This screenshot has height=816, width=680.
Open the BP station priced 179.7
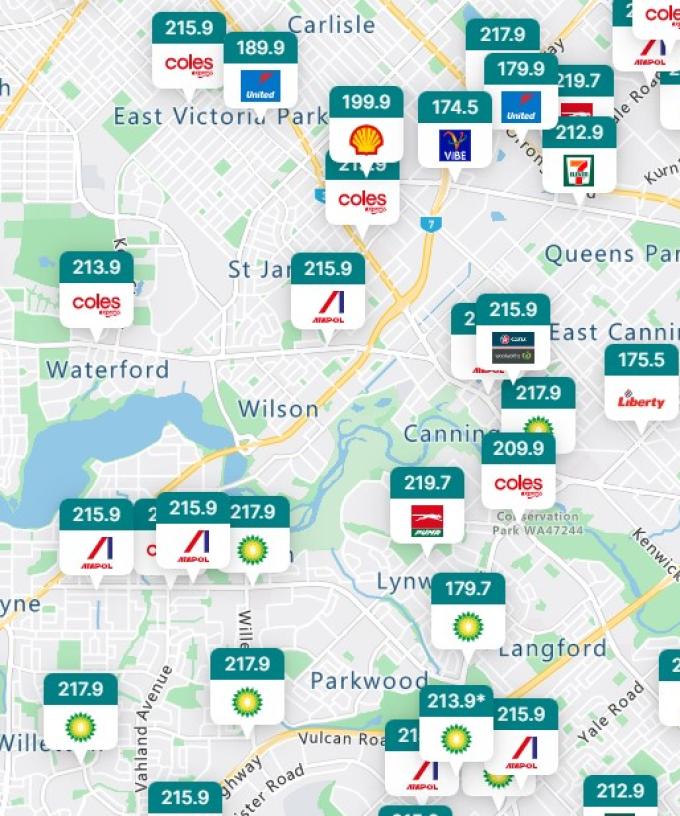tap(467, 612)
